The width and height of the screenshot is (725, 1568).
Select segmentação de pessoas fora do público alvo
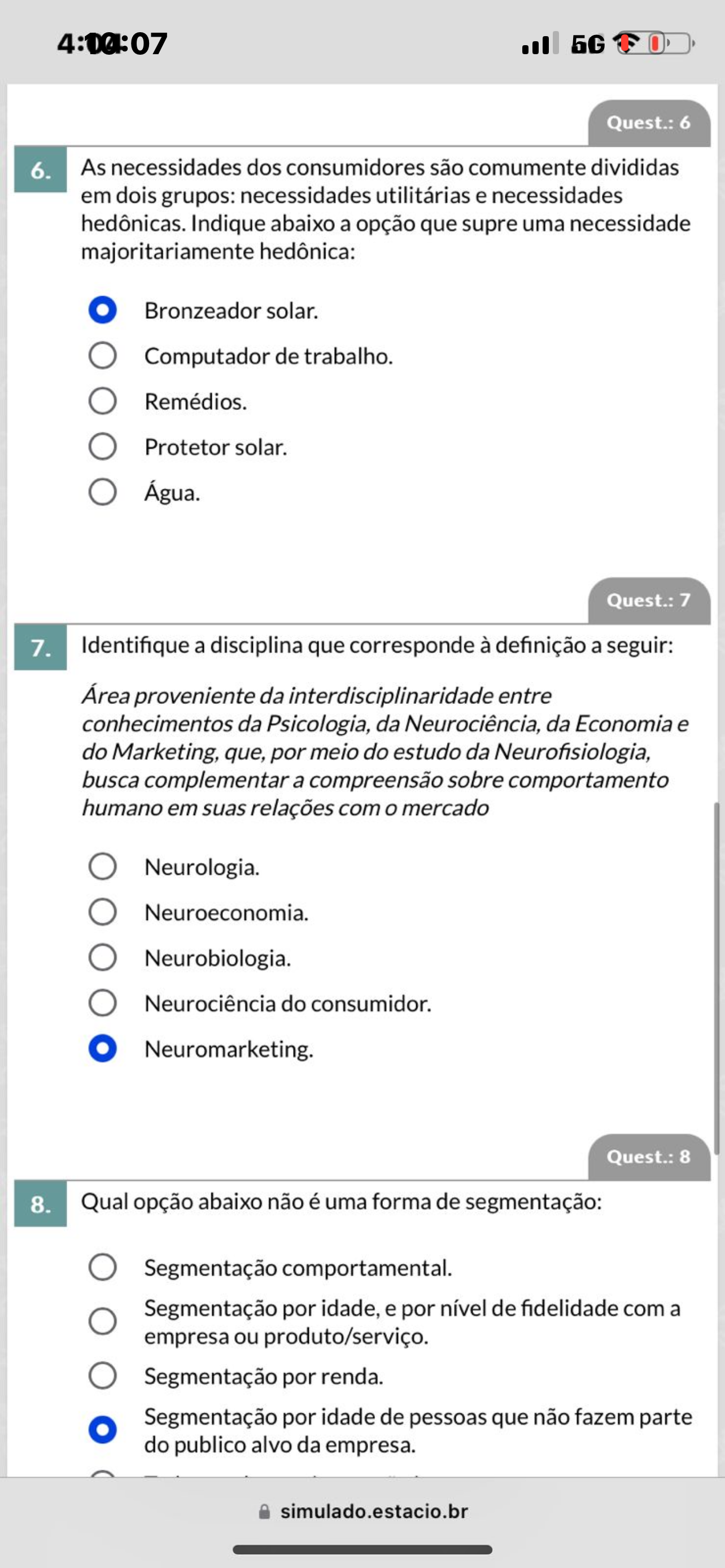click(x=102, y=1430)
